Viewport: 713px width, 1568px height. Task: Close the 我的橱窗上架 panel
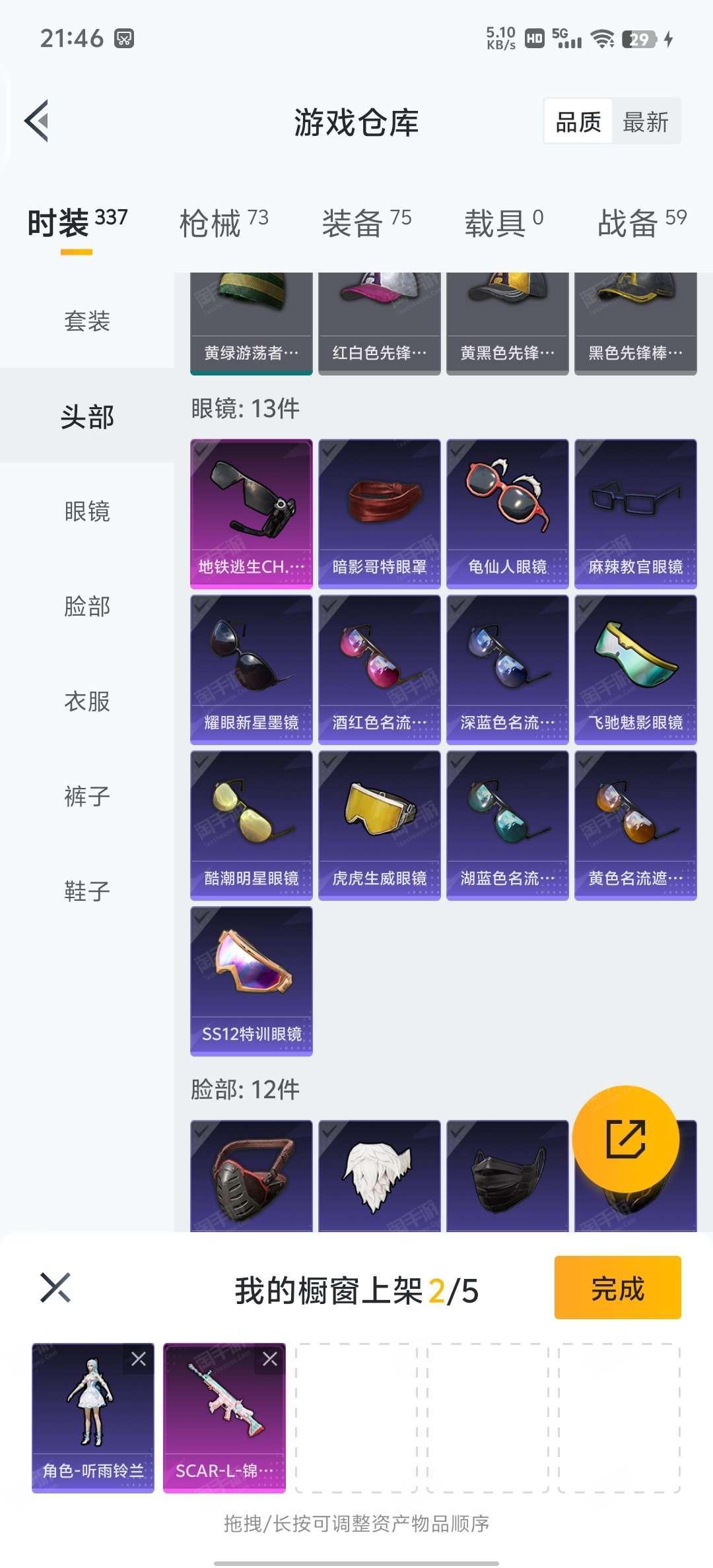click(x=55, y=1288)
